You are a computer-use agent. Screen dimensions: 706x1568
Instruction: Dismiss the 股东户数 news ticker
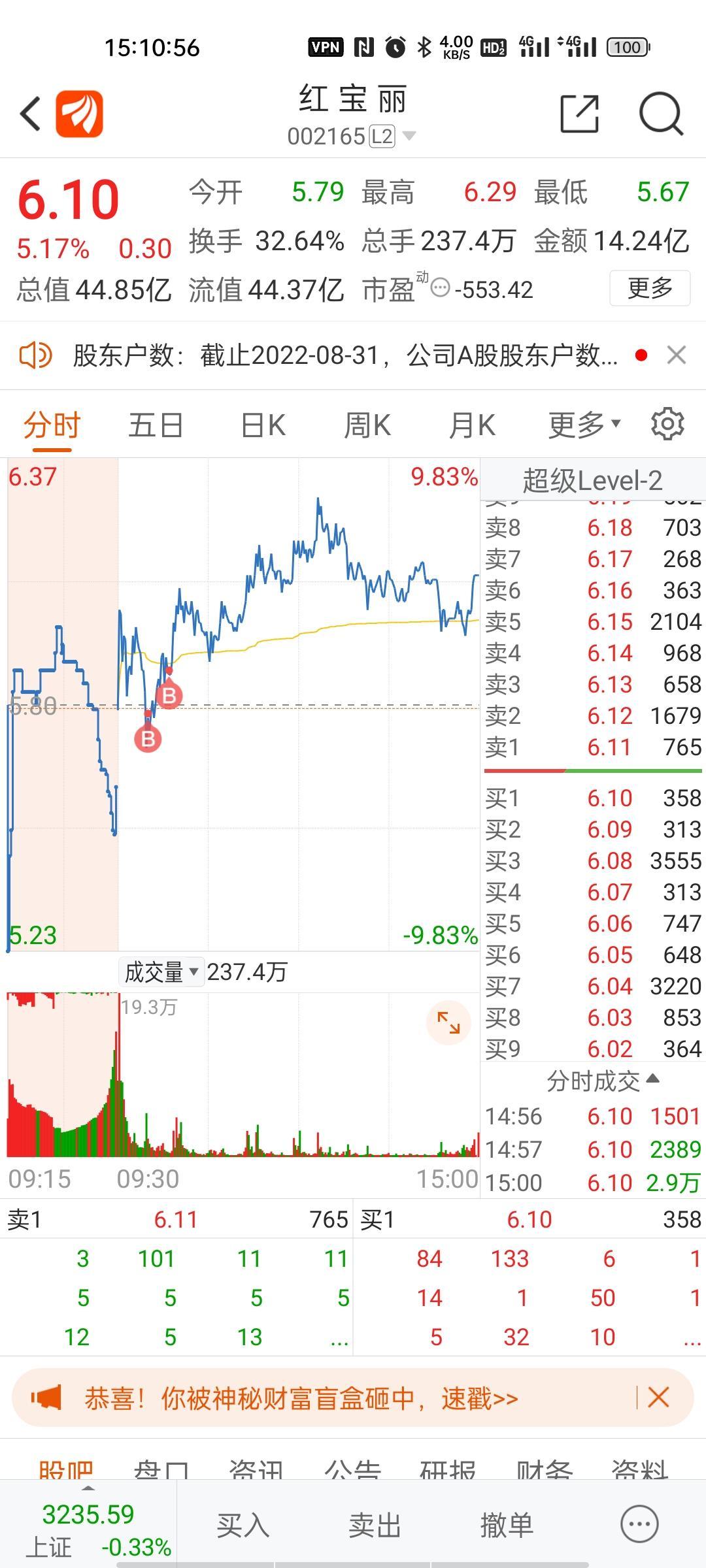677,355
